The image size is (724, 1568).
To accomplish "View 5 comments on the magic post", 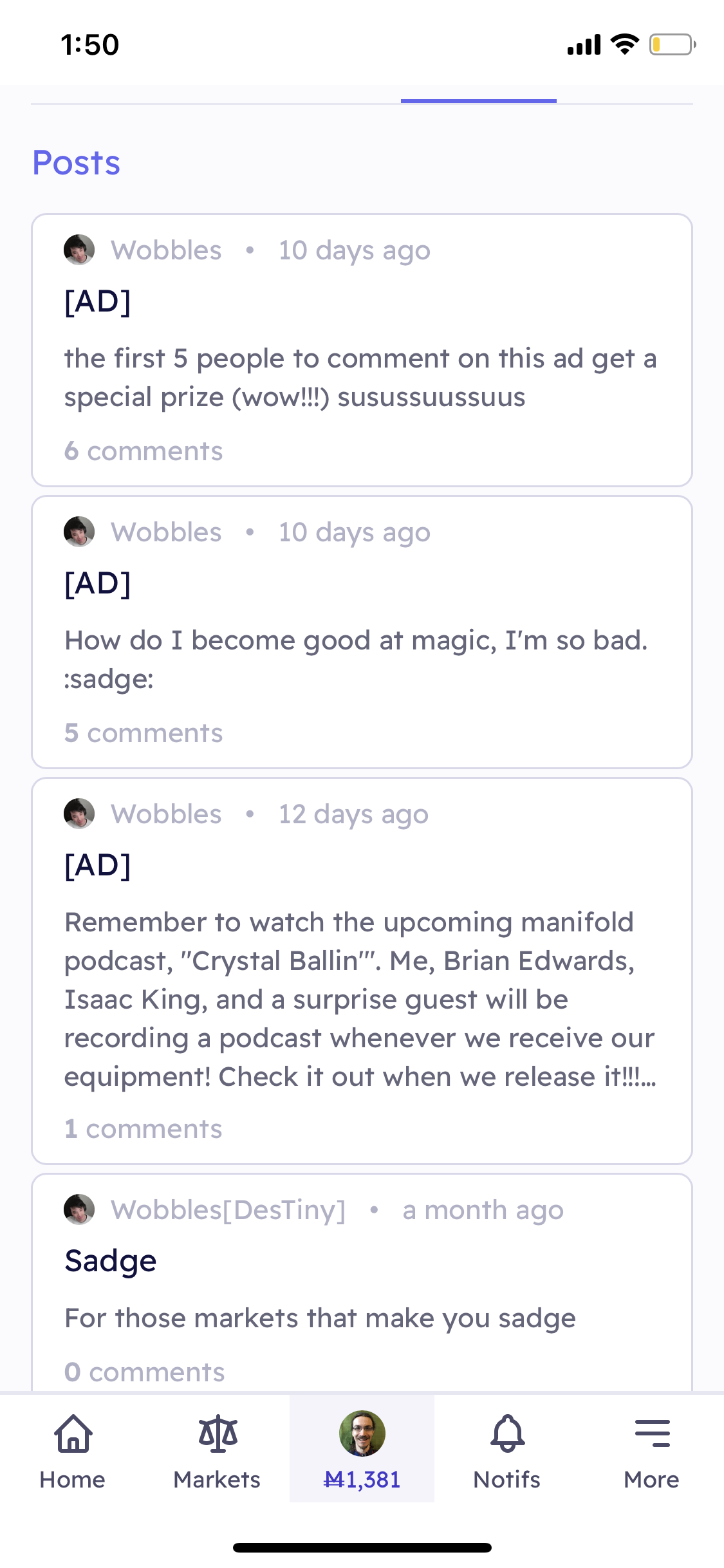I will click(x=144, y=733).
